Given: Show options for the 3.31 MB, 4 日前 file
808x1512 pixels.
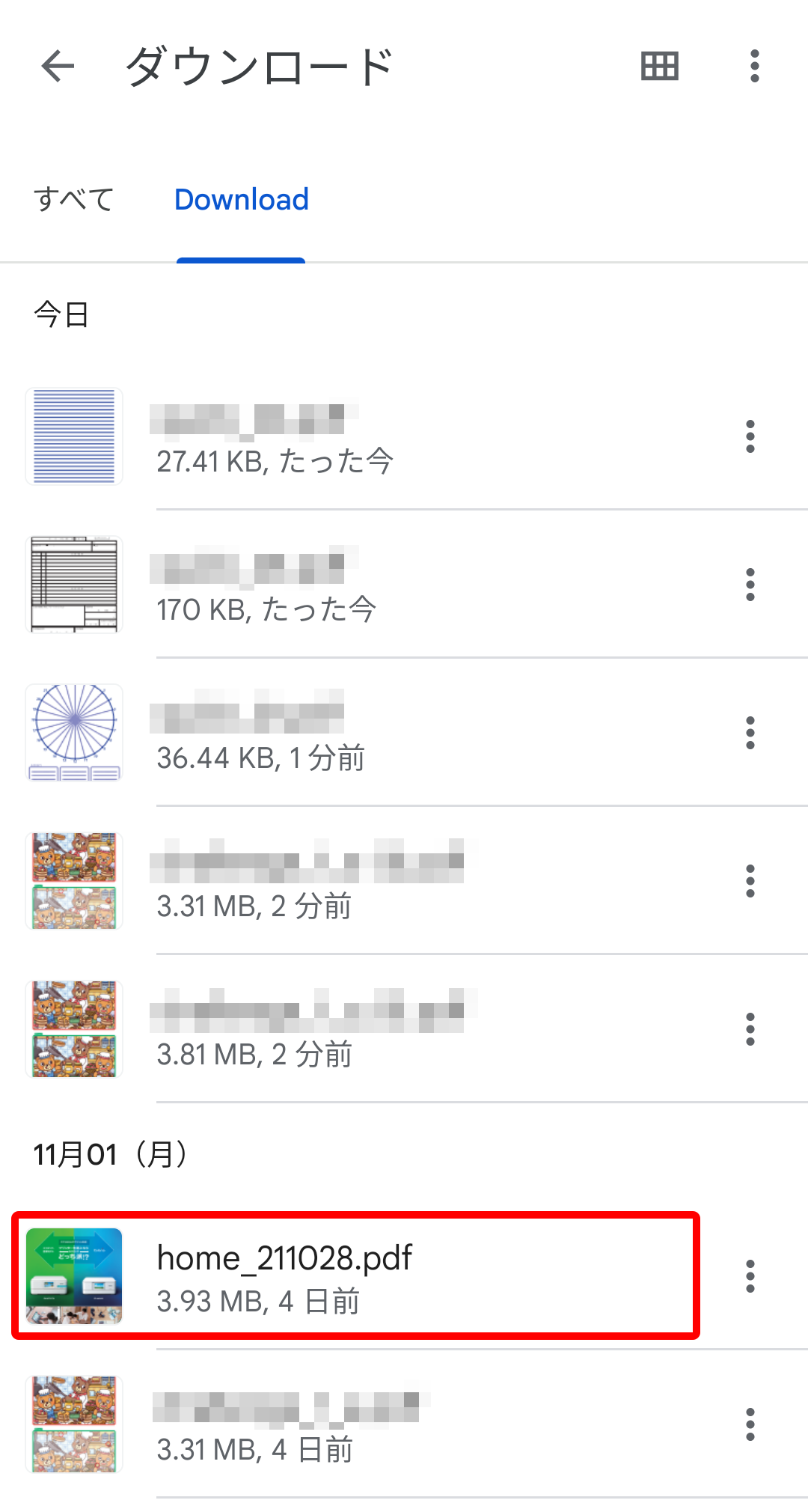Looking at the screenshot, I should 750,1424.
